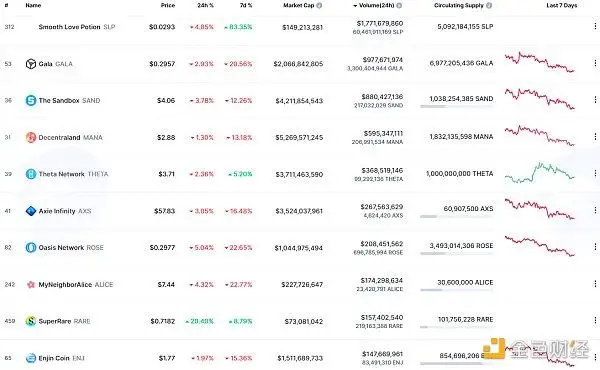Sort the table by Volume(24h) column

click(377, 6)
